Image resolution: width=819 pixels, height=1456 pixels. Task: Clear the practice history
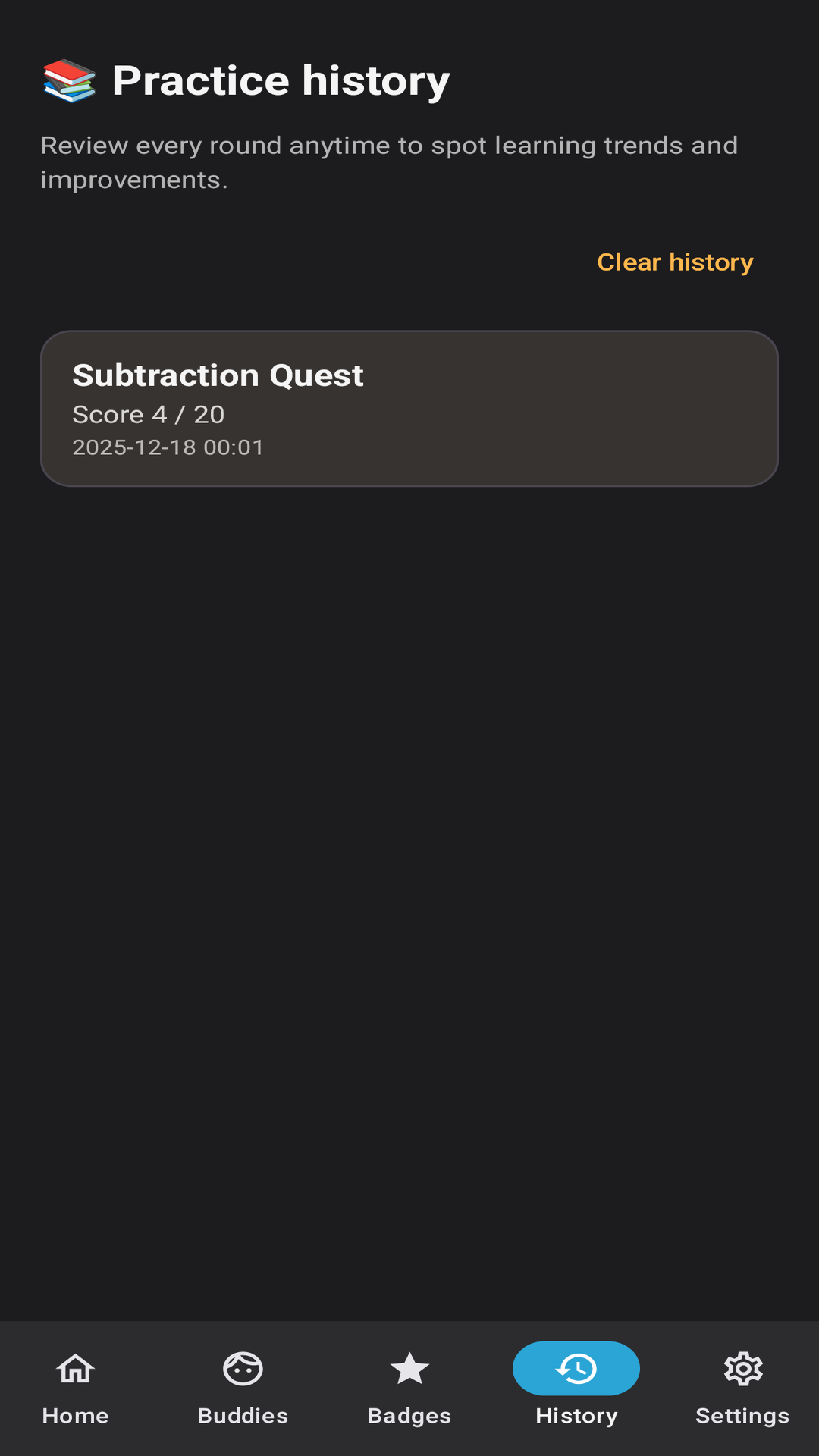tap(675, 262)
